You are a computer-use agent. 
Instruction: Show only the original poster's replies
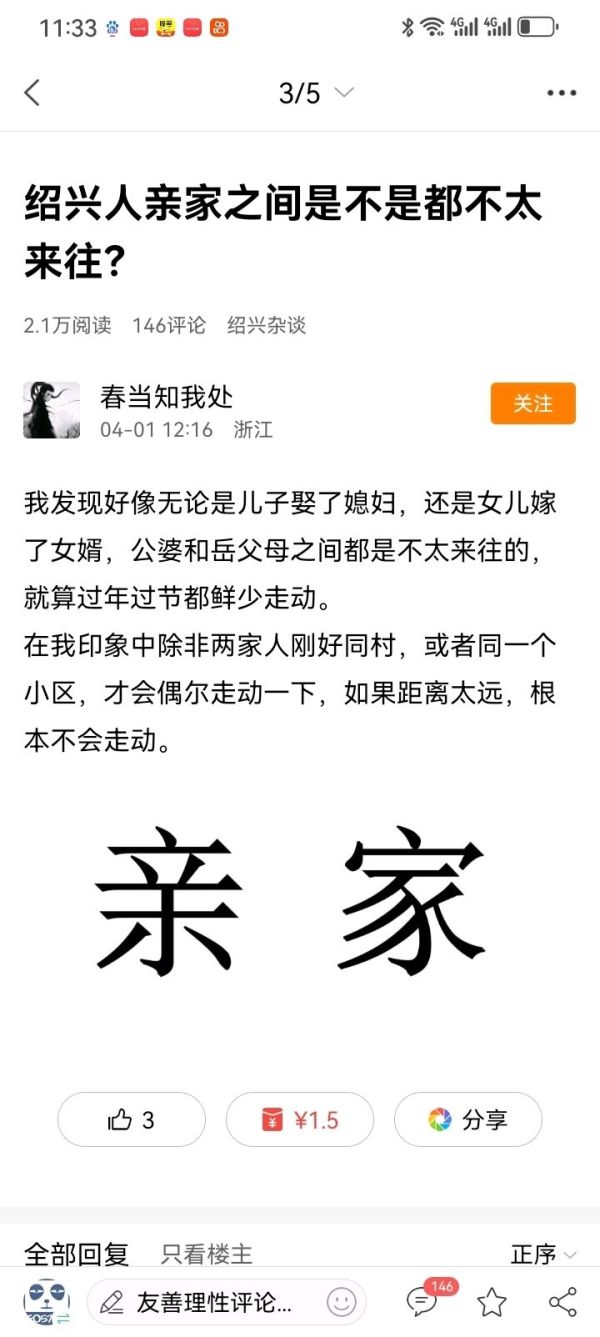[x=207, y=1254]
